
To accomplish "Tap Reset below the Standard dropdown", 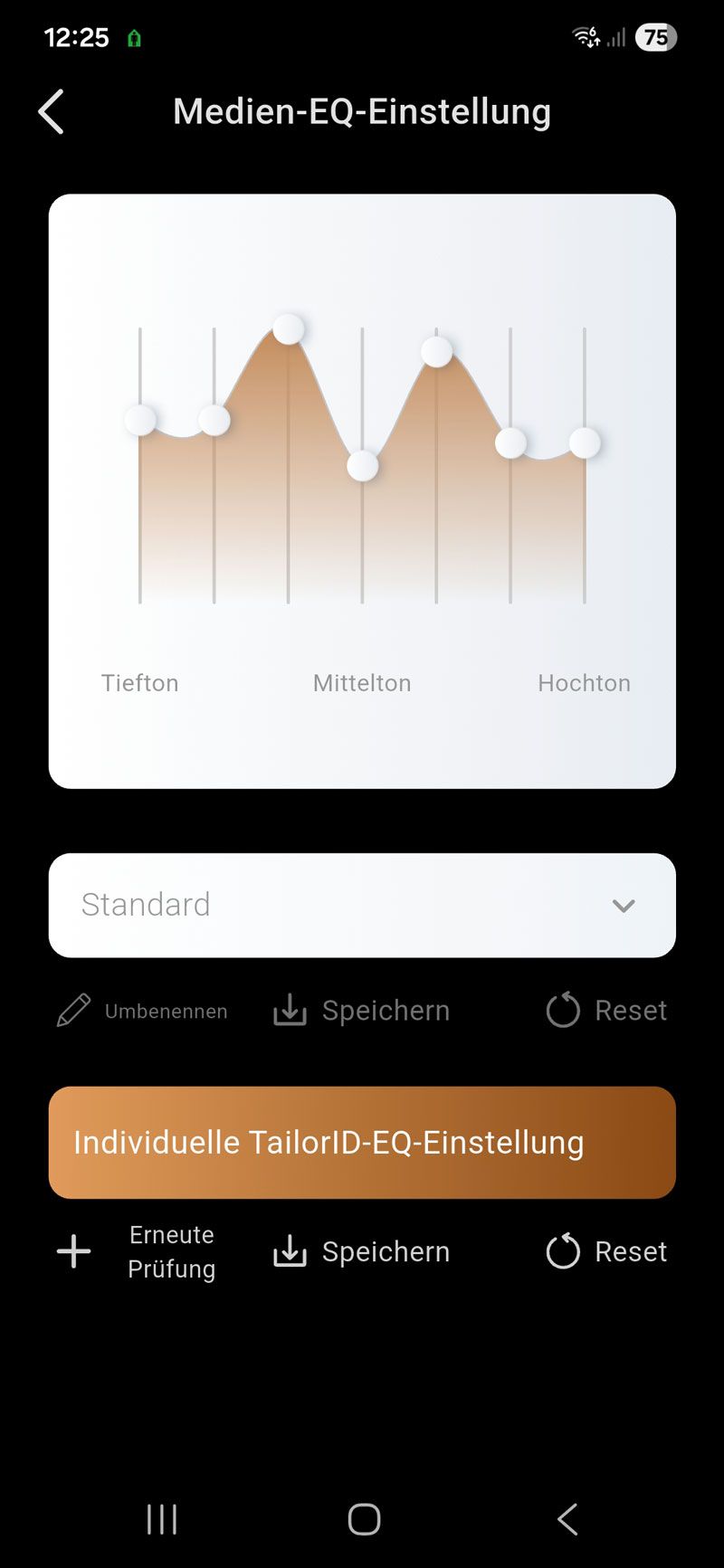I will click(606, 1011).
